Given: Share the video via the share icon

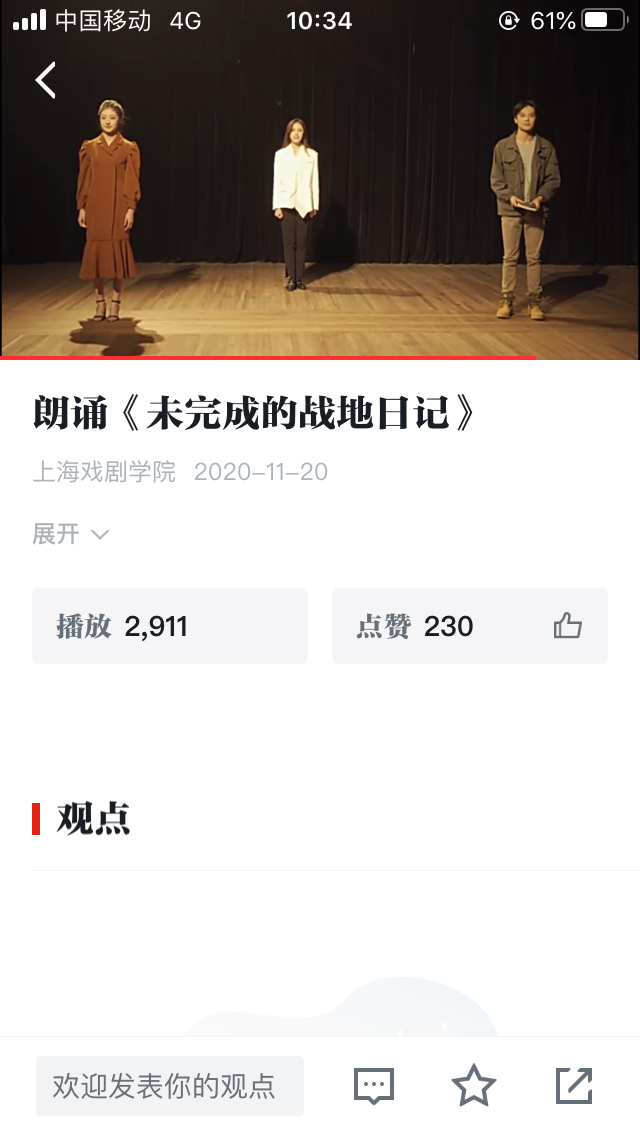Looking at the screenshot, I should (x=574, y=1086).
